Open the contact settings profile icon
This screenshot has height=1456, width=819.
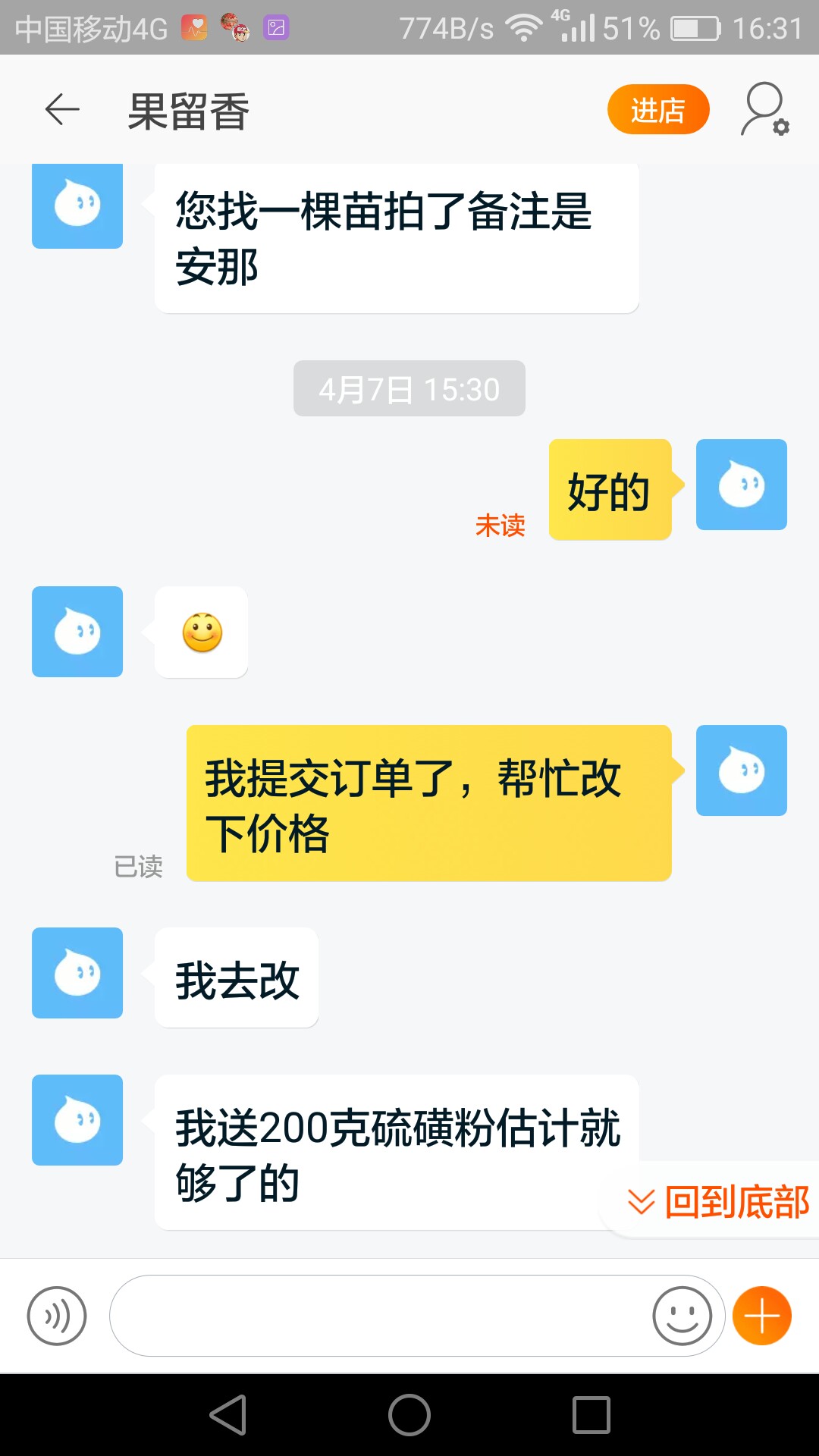[764, 110]
